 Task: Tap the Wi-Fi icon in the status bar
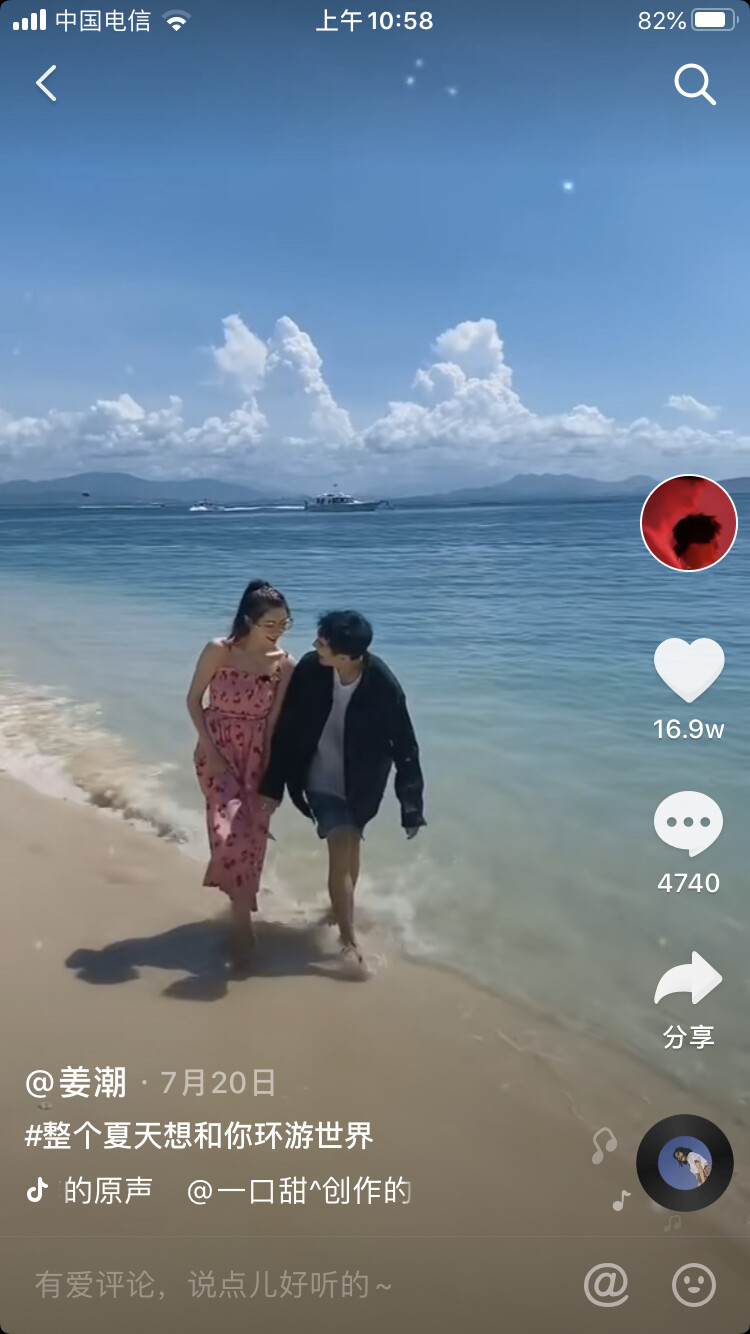click(175, 20)
